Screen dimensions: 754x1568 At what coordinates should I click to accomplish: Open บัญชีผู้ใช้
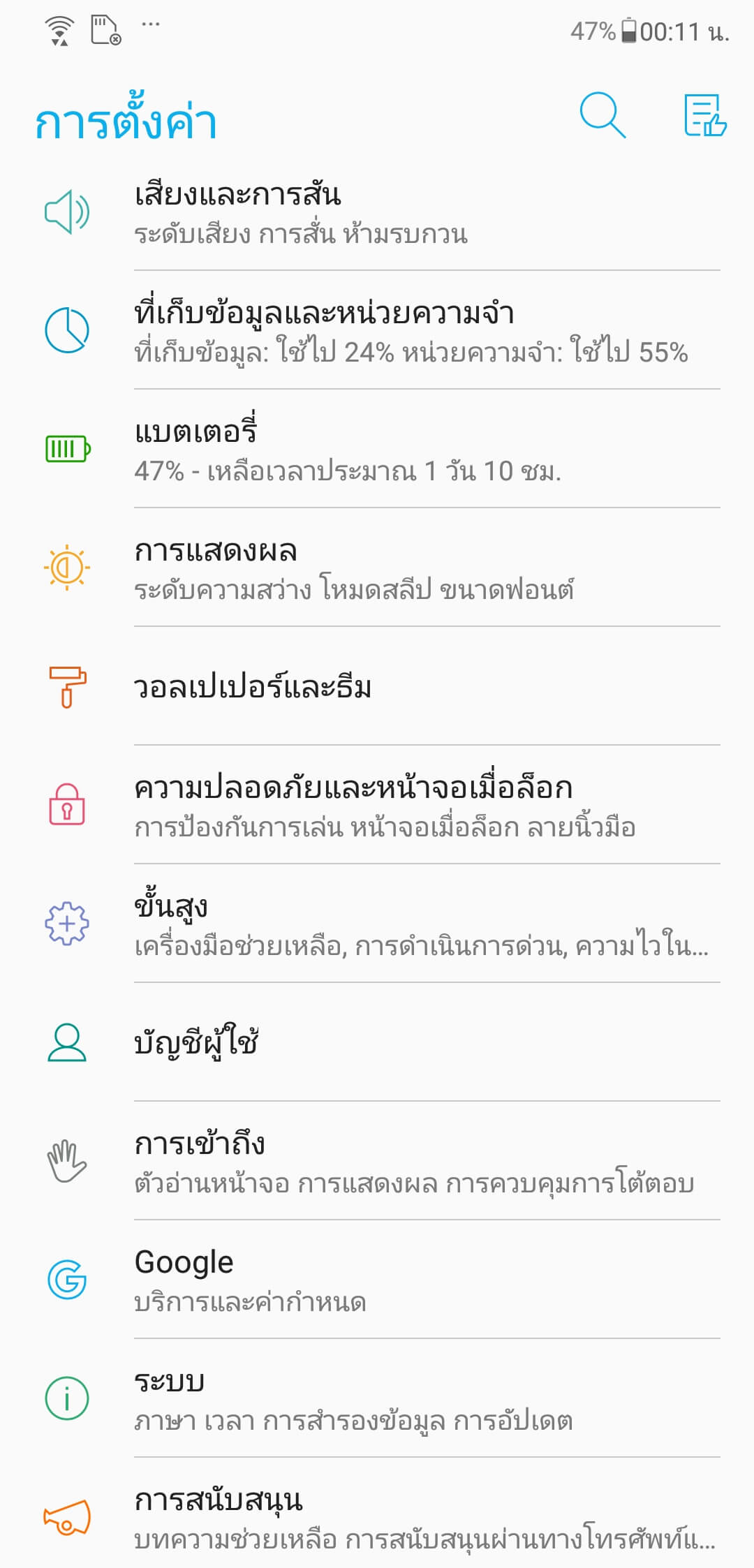[x=377, y=1043]
